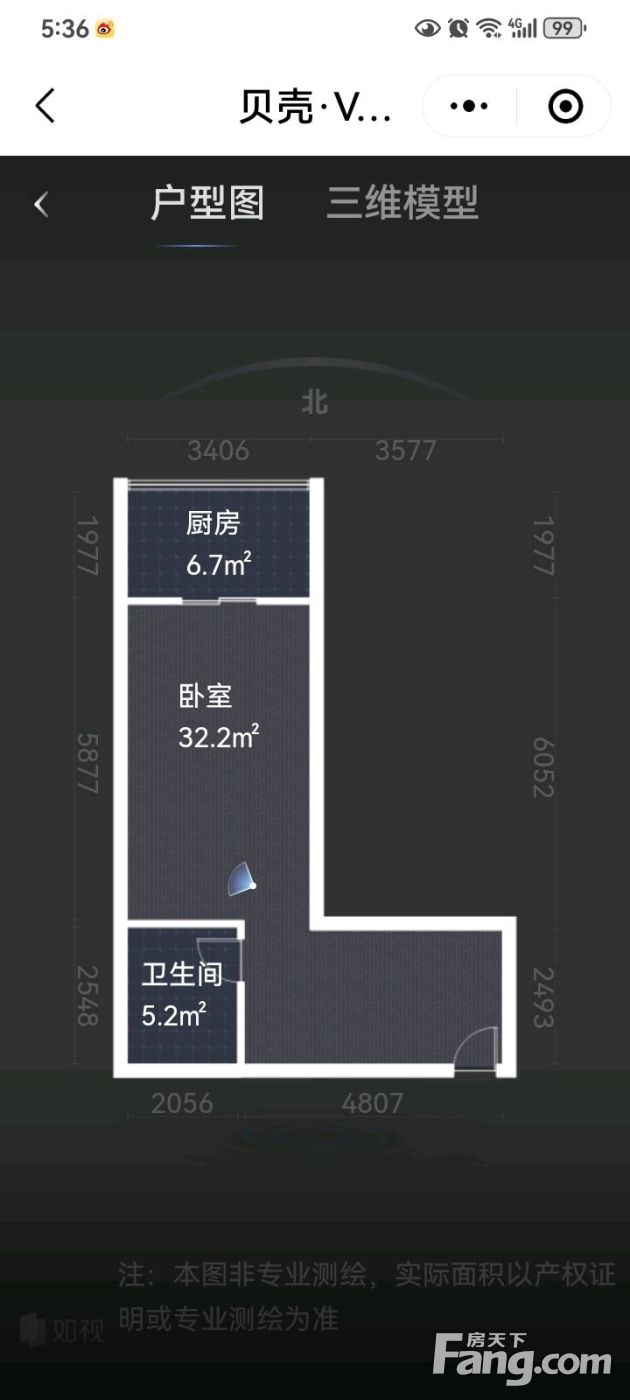Close the mini program with the circle button
Viewport: 630px width, 1400px height.
[565, 106]
